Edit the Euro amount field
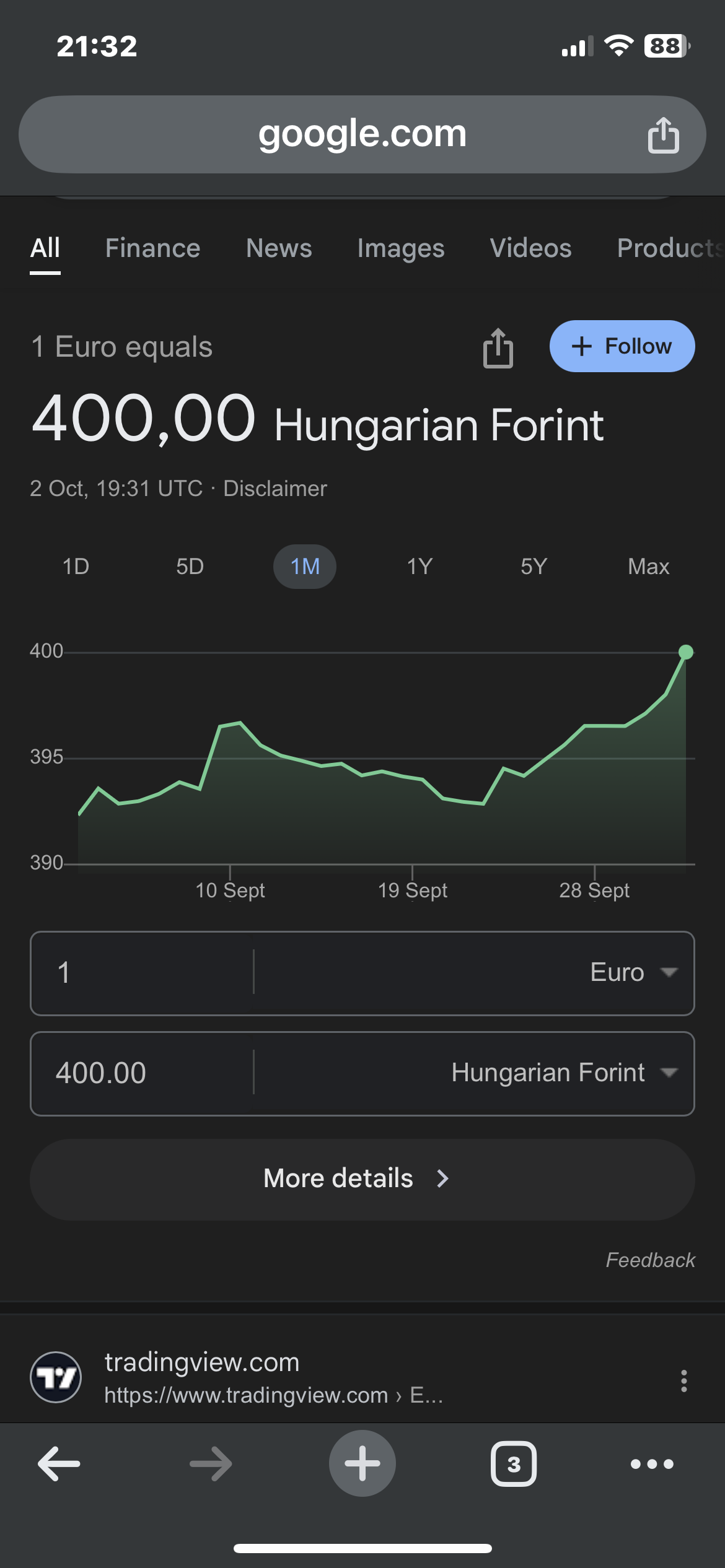The width and height of the screenshot is (725, 1568). coord(143,973)
